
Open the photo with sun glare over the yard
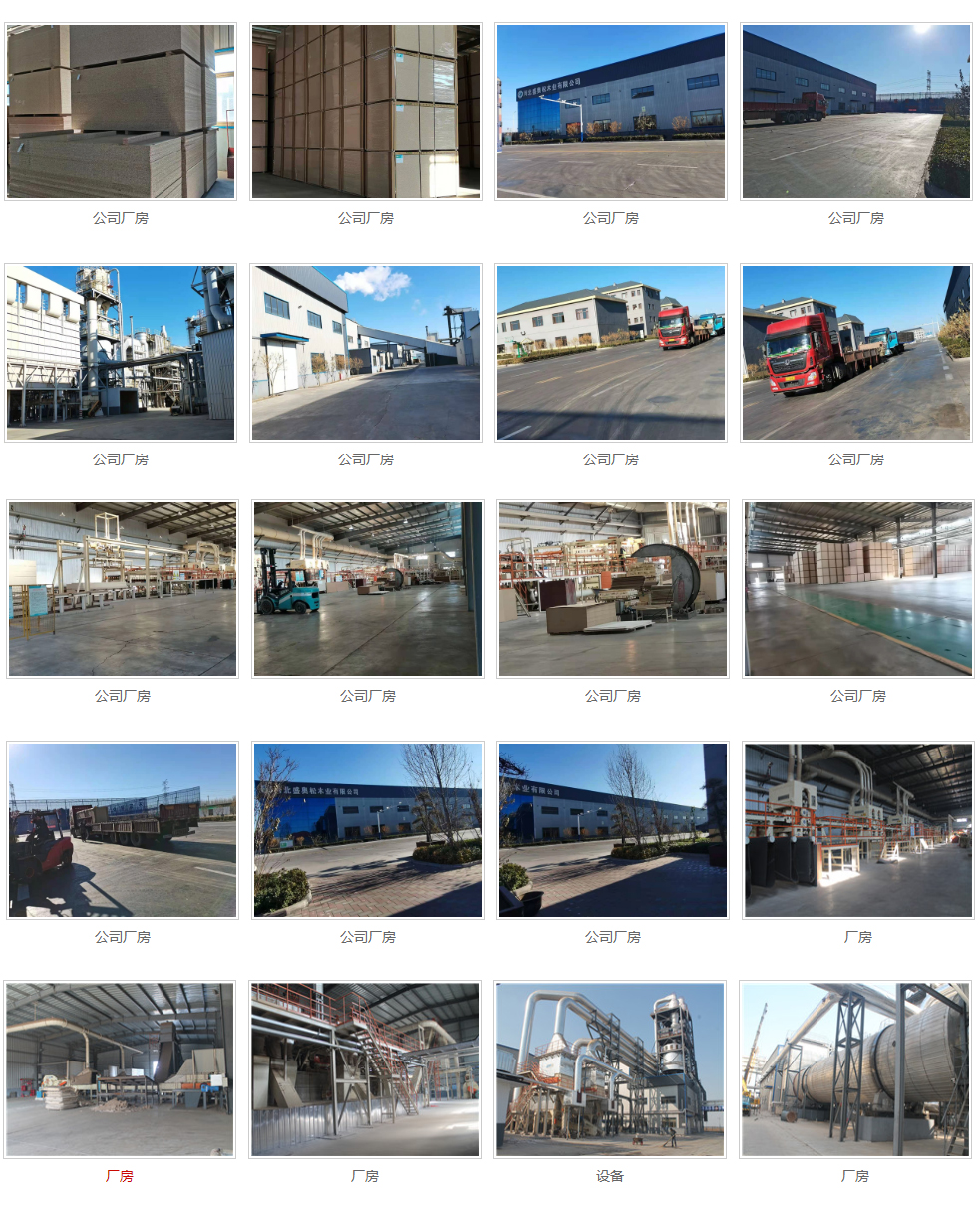click(855, 112)
